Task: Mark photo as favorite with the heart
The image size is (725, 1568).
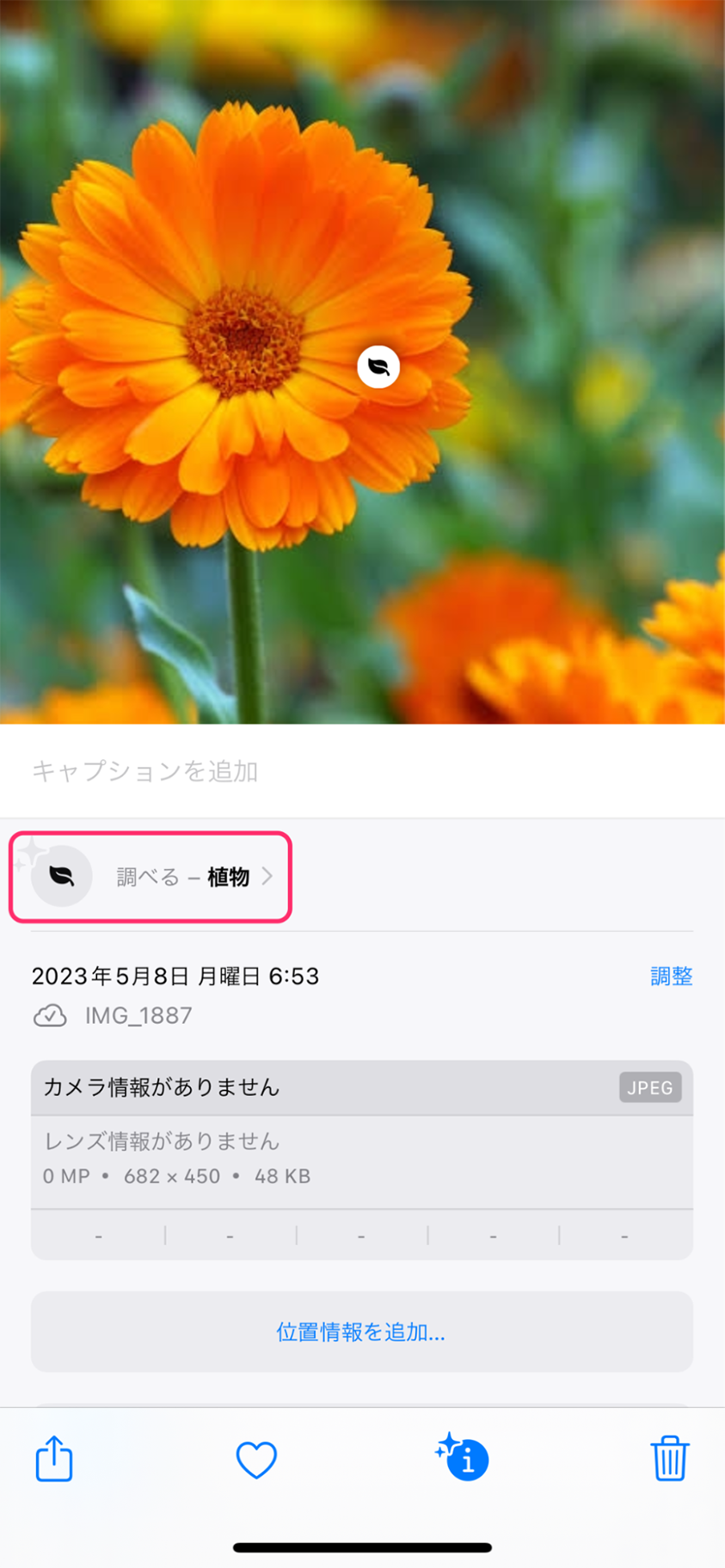Action: [x=256, y=1460]
